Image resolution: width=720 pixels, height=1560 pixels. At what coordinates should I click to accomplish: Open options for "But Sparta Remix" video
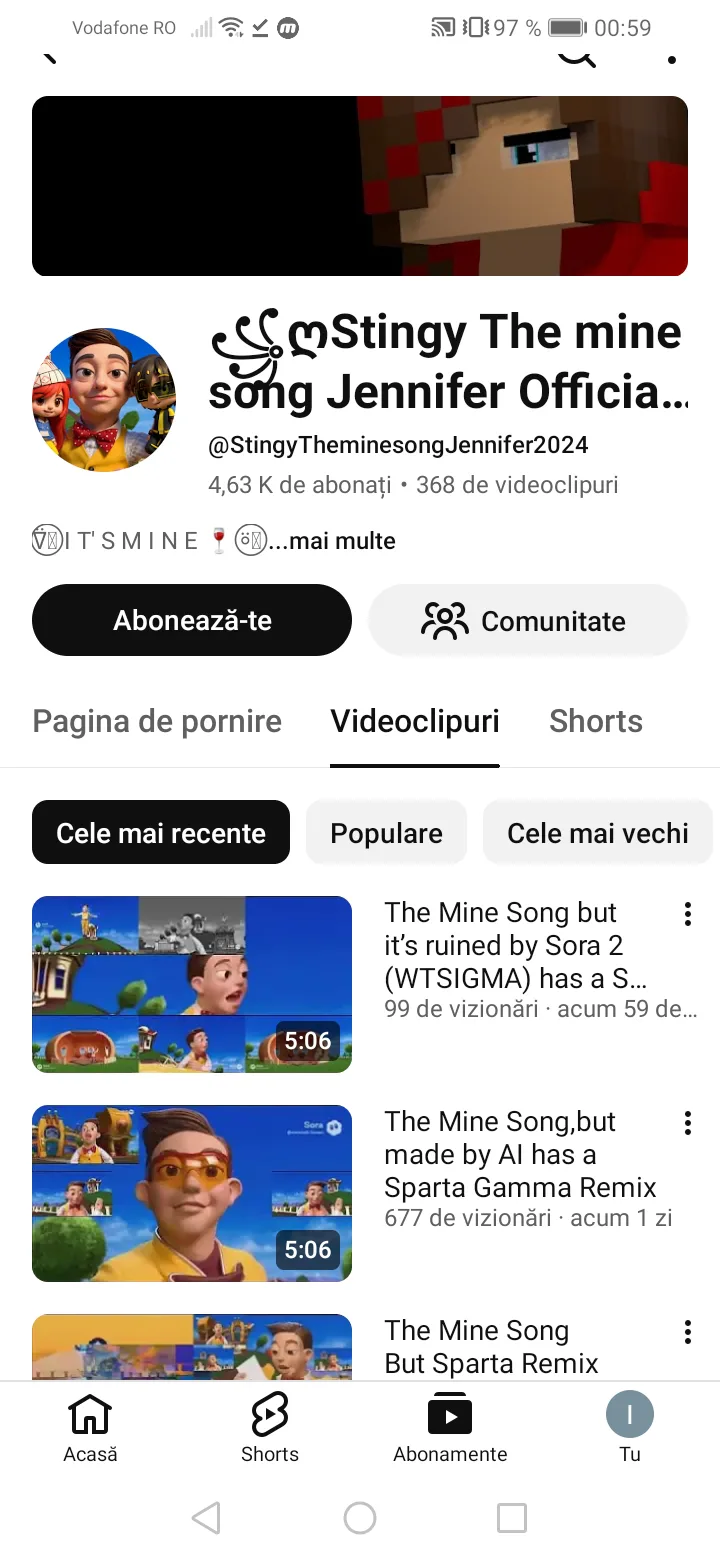pyautogui.click(x=688, y=1332)
